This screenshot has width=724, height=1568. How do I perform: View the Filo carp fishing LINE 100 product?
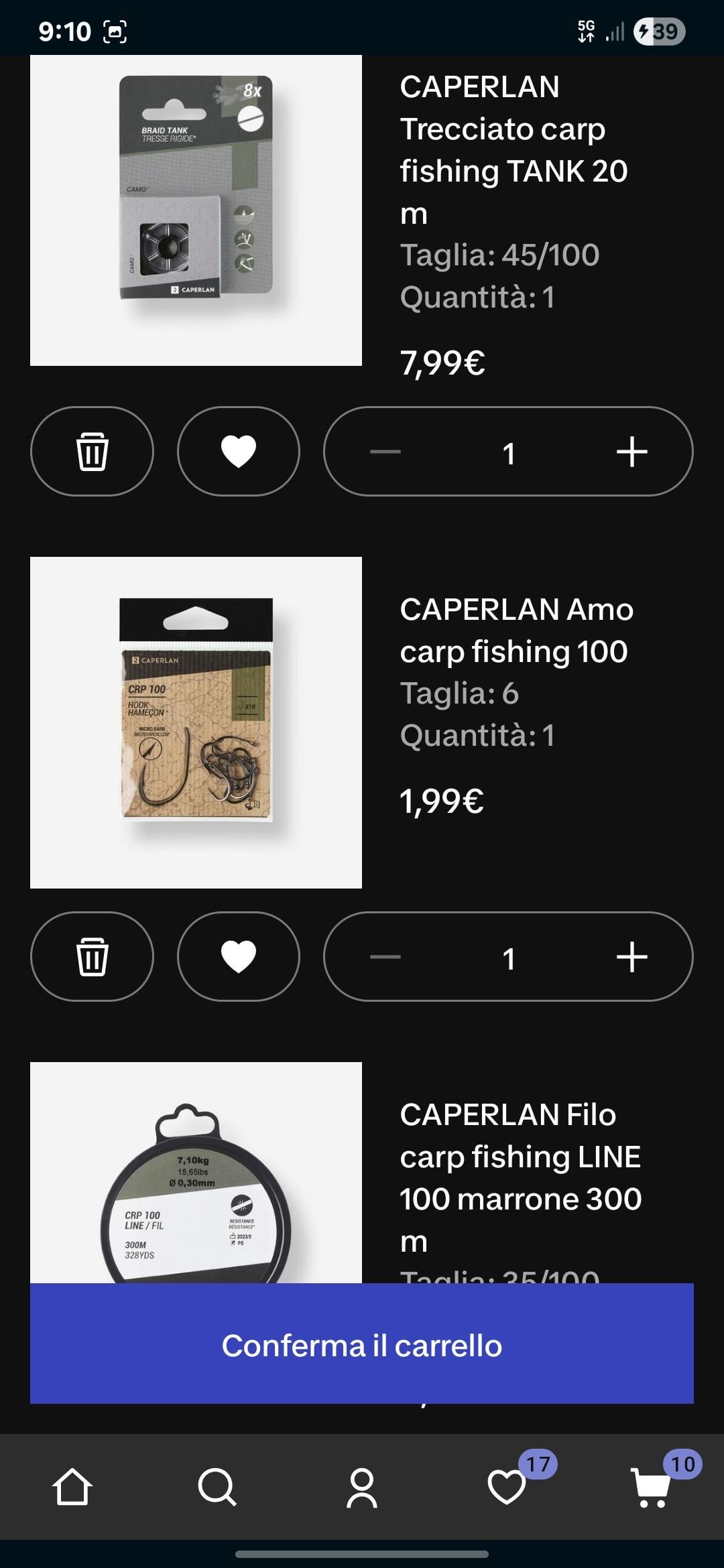pos(196,1173)
